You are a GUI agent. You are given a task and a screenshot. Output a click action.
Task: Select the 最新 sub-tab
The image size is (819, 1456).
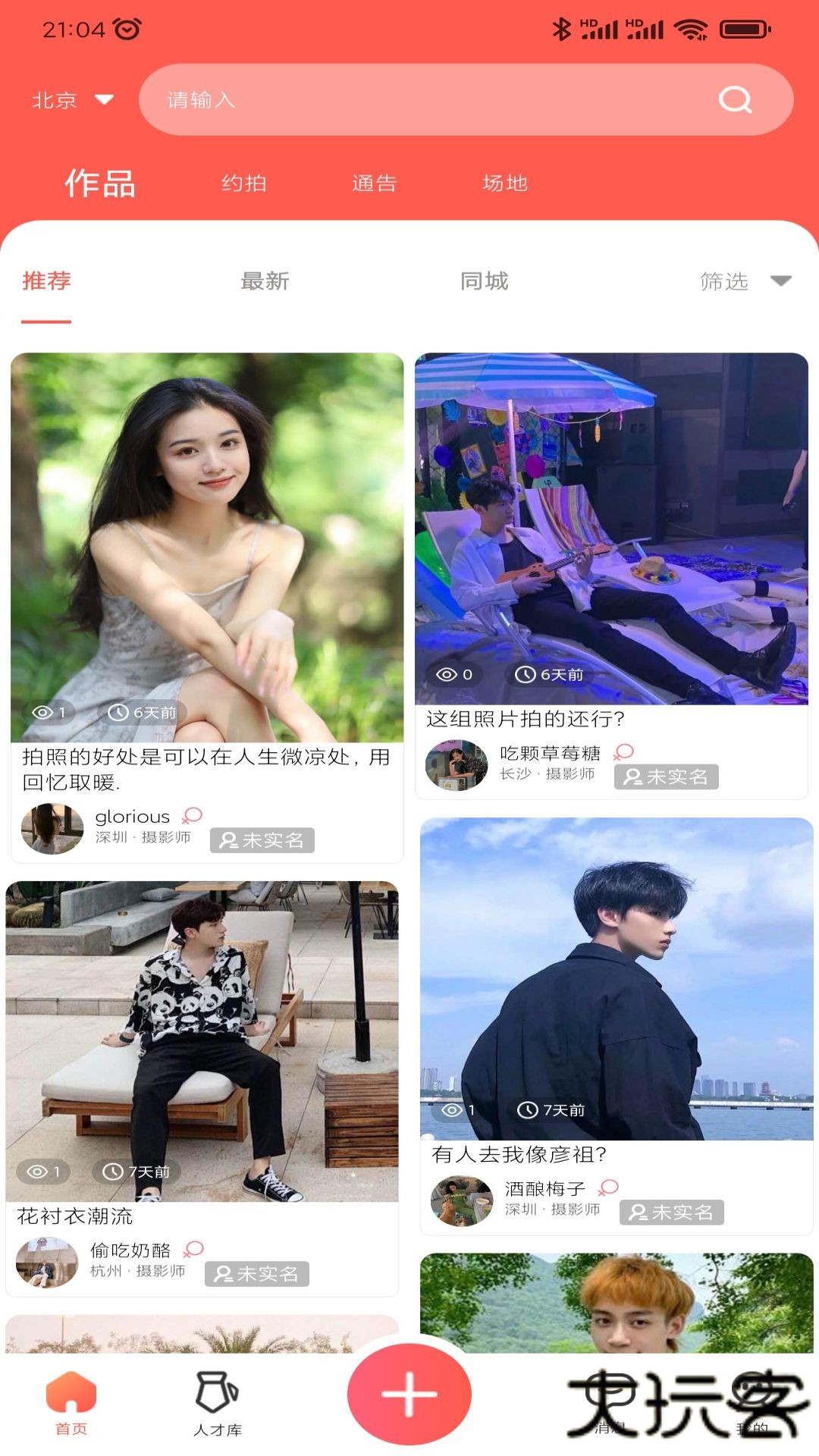[265, 281]
